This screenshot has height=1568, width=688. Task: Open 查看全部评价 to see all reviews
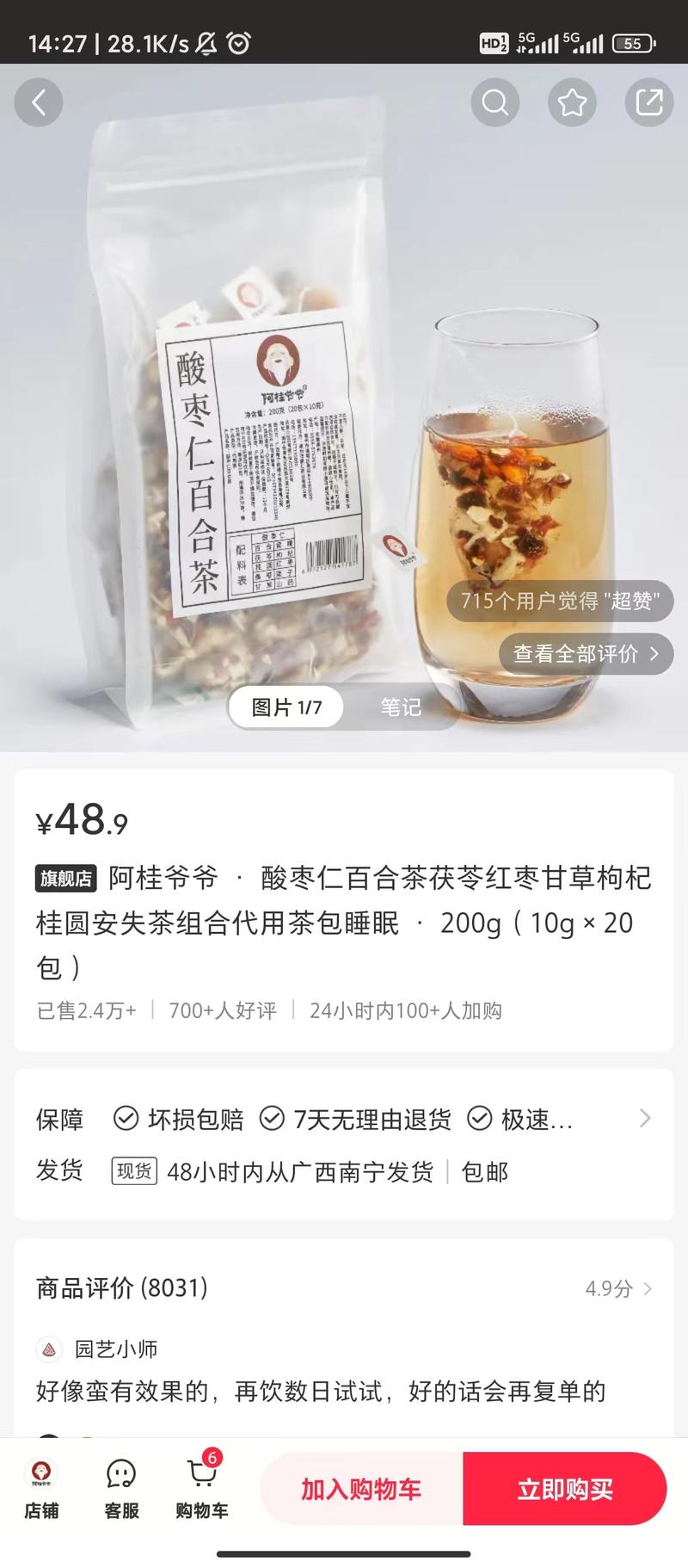pyautogui.click(x=586, y=654)
